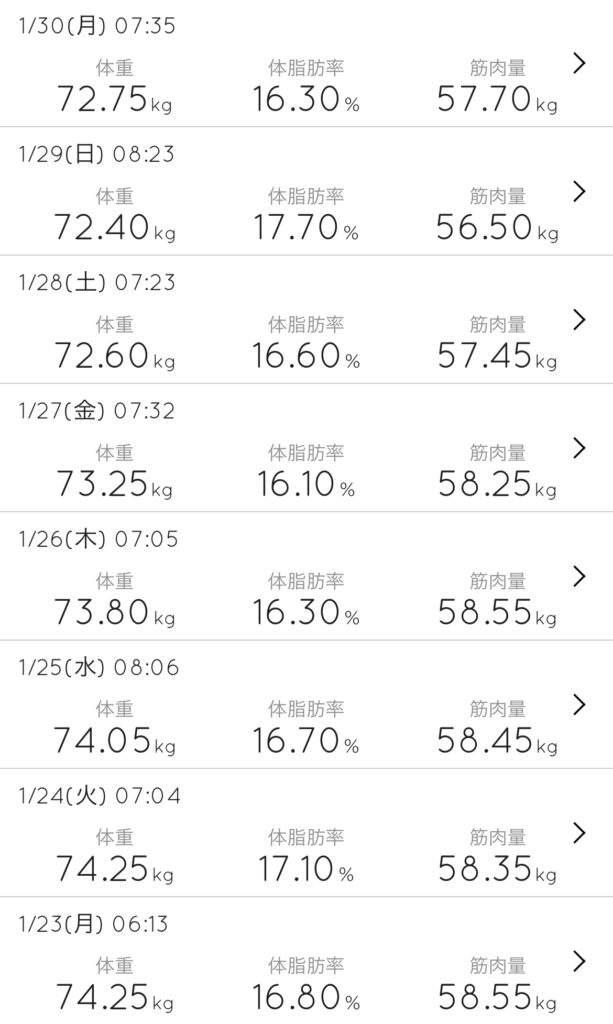The image size is (613, 1024).
Task: Show details for 1/23 (月) 06:13 record
Action: click(x=578, y=961)
